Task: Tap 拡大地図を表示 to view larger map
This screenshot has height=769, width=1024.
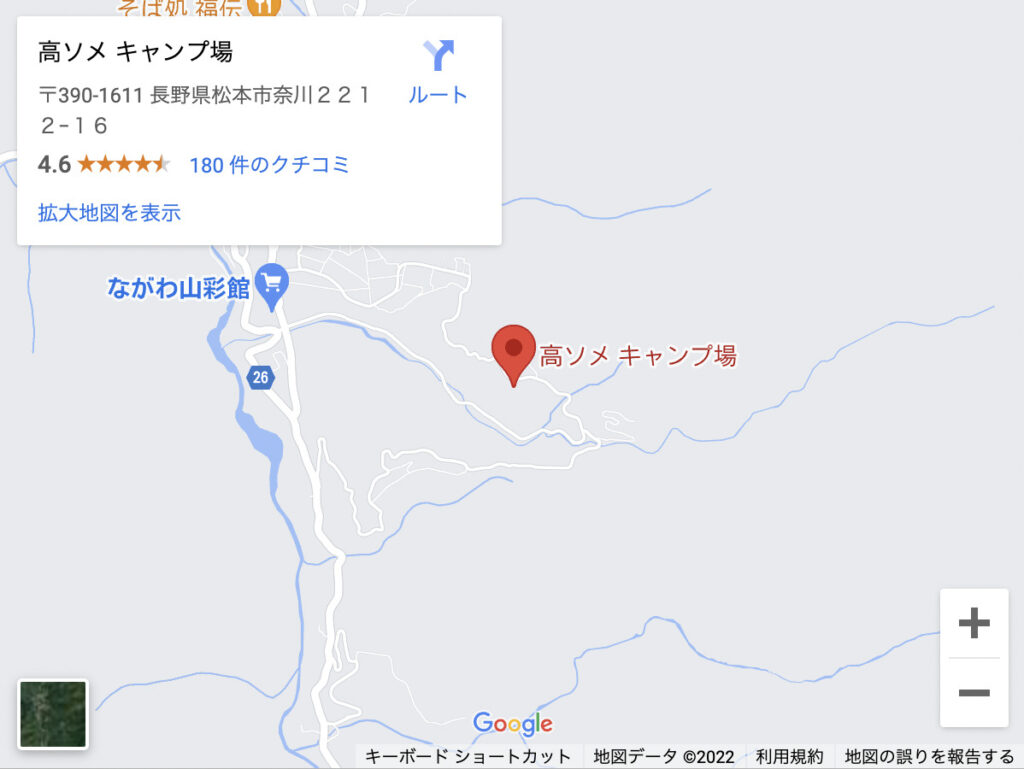Action: tap(109, 212)
